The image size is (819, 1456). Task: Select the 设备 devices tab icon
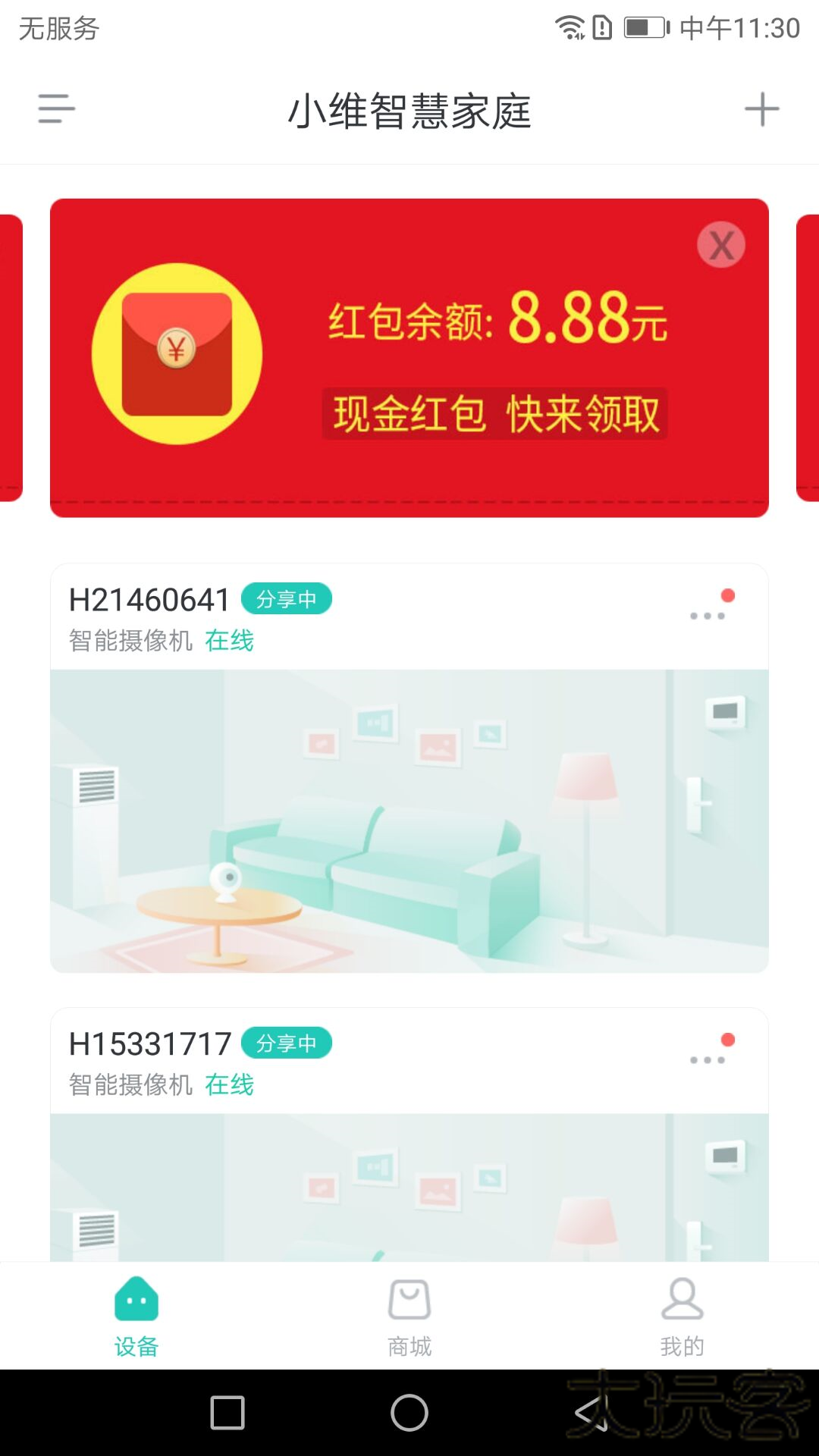click(136, 1298)
